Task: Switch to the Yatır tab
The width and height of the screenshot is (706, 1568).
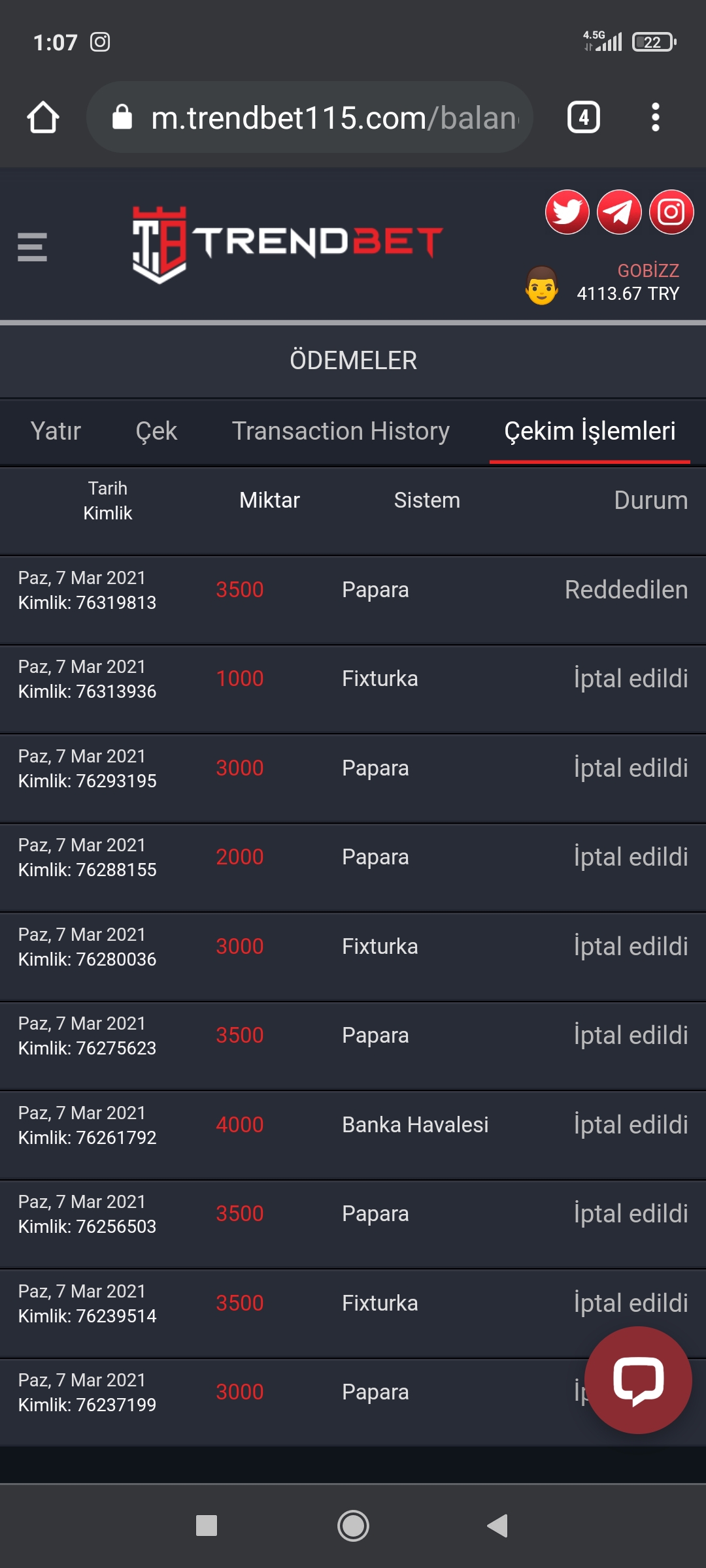Action: pos(56,431)
